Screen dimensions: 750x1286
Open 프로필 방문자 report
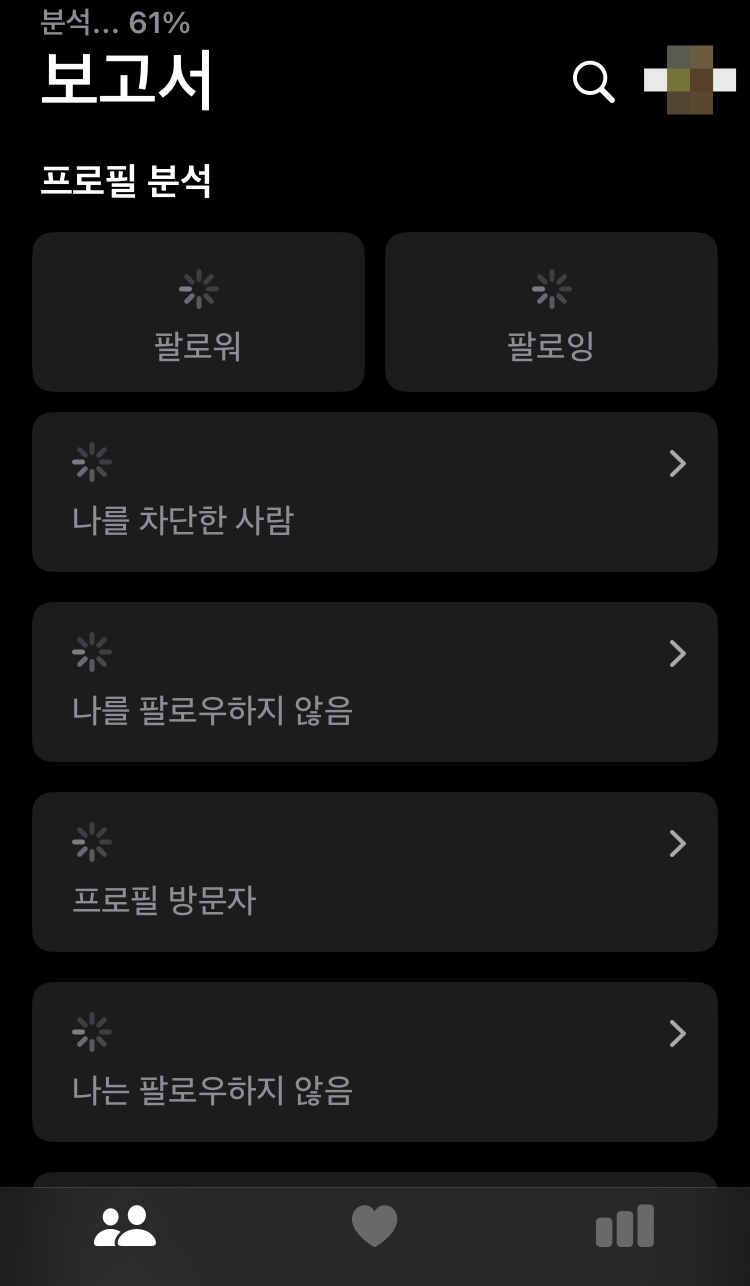click(x=375, y=872)
